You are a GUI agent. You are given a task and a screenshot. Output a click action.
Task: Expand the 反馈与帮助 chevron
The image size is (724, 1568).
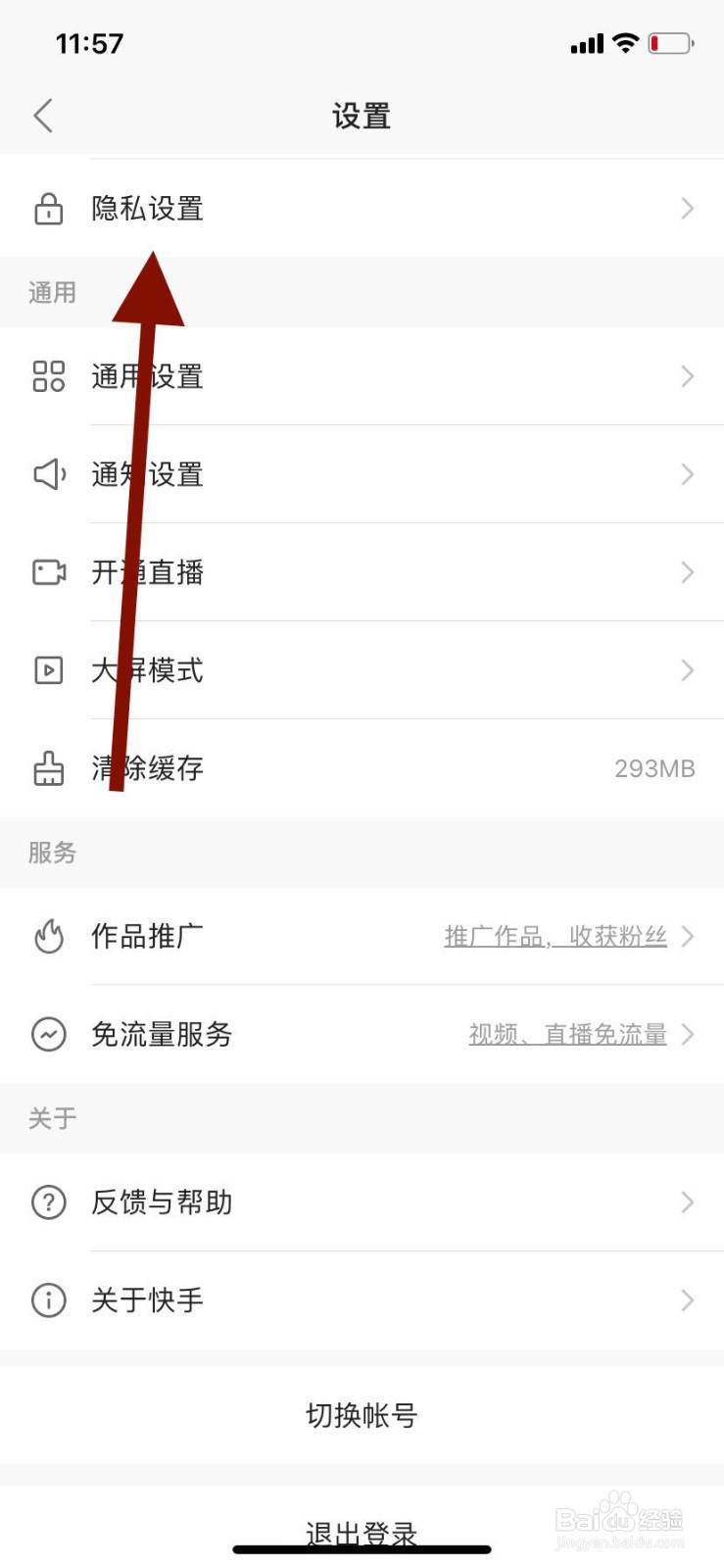pyautogui.click(x=687, y=1202)
